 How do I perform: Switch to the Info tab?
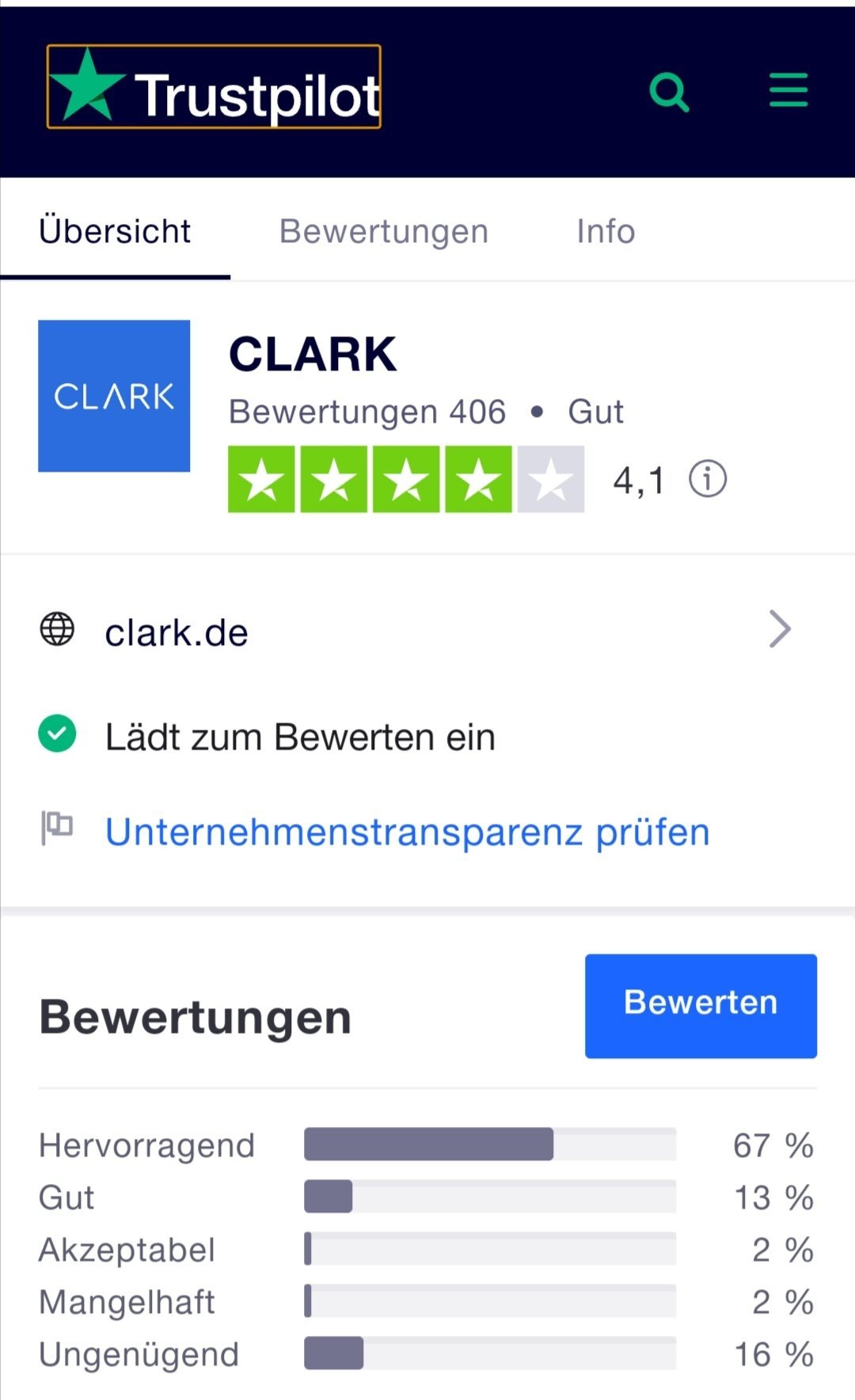[x=606, y=232]
